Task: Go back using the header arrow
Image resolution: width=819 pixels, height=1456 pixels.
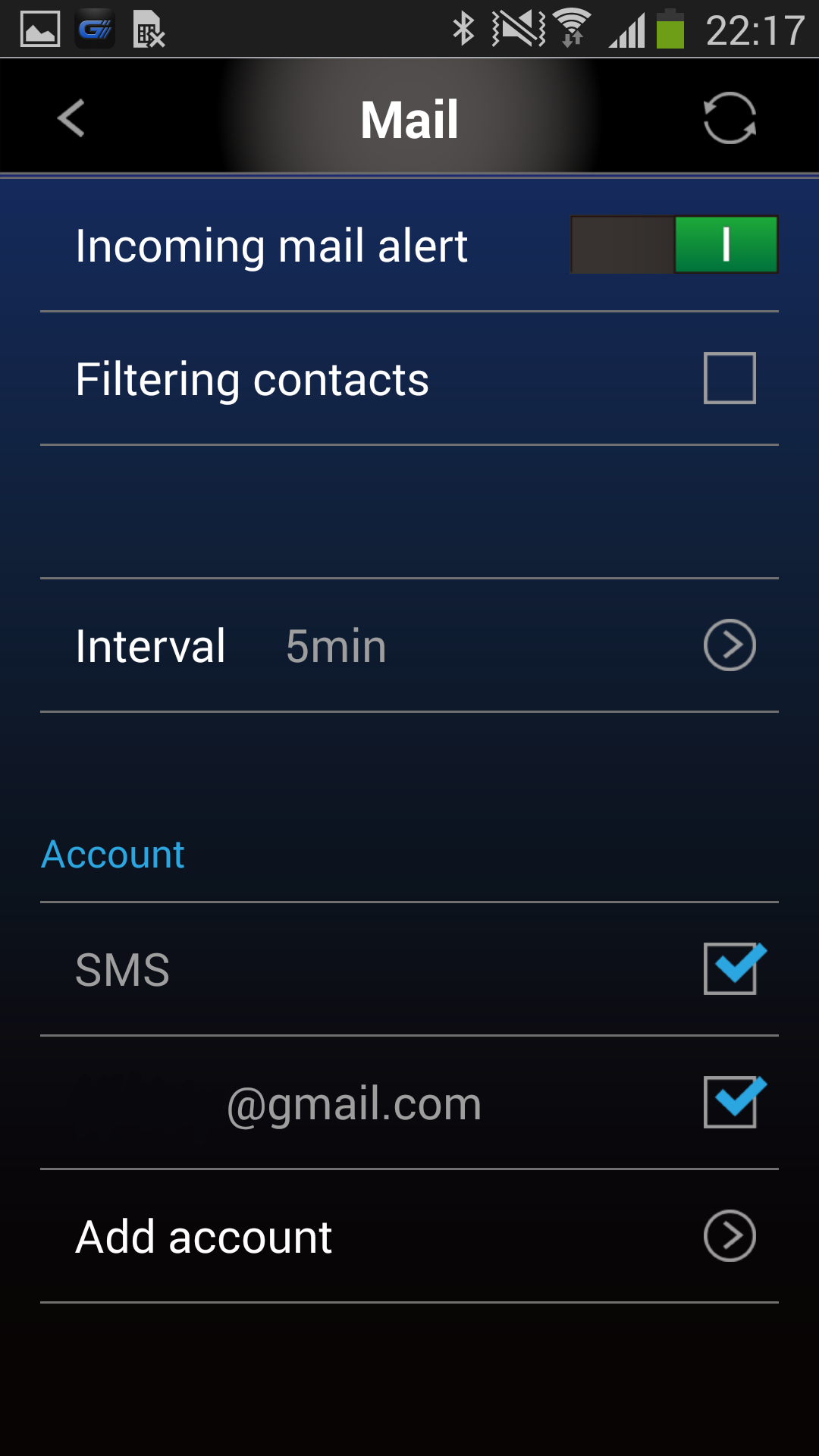Action: tap(71, 118)
